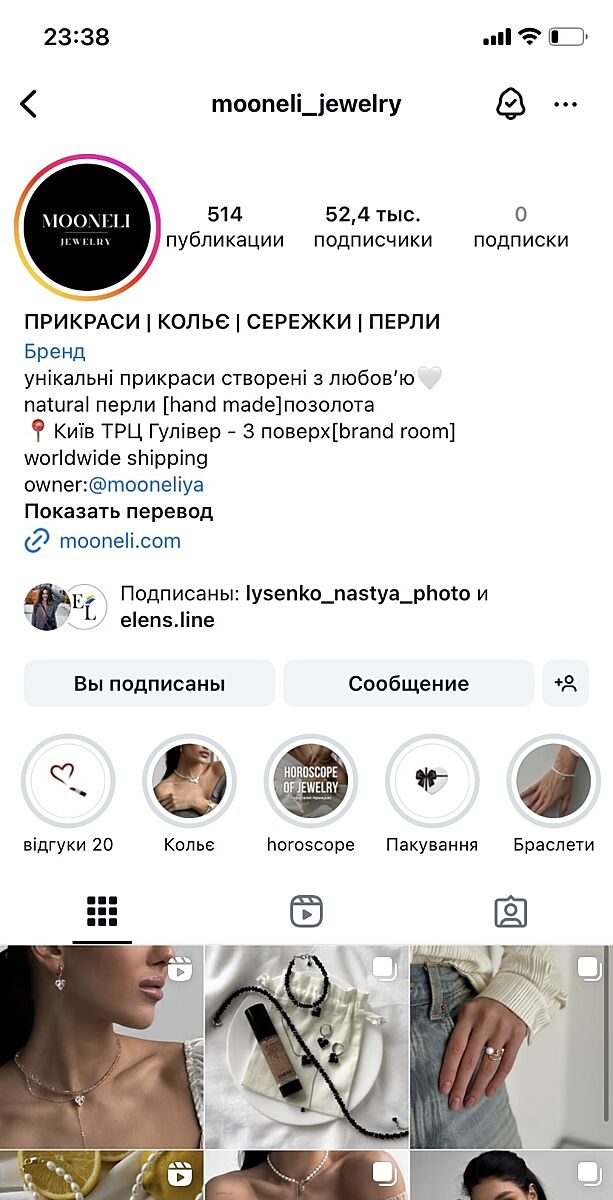Switch to the tagged posts tab

point(510,911)
